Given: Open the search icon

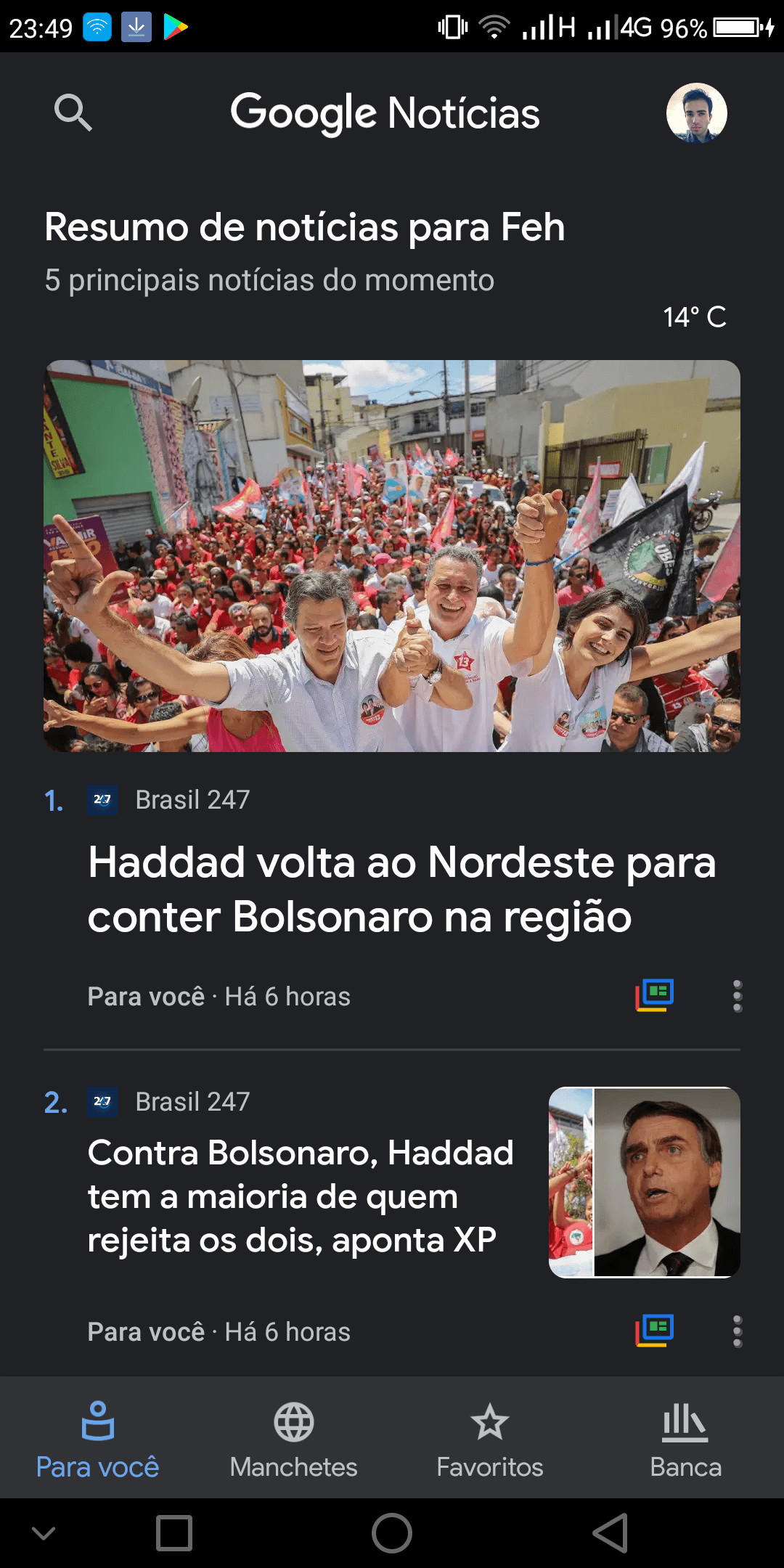Looking at the screenshot, I should pyautogui.click(x=73, y=113).
